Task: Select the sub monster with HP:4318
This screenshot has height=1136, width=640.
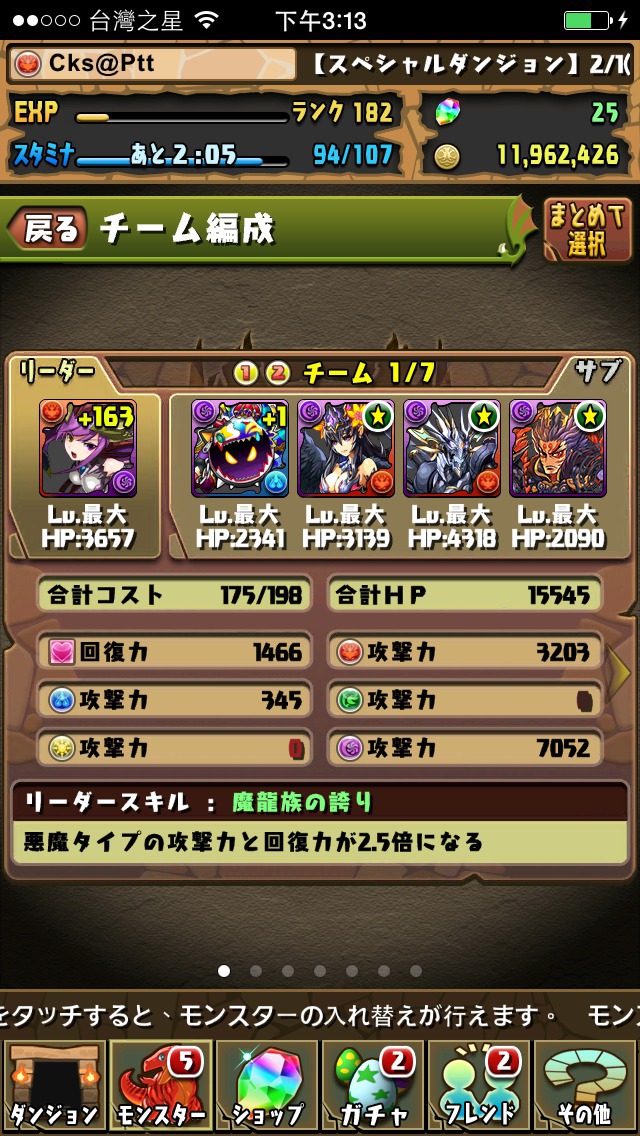Action: (451, 448)
